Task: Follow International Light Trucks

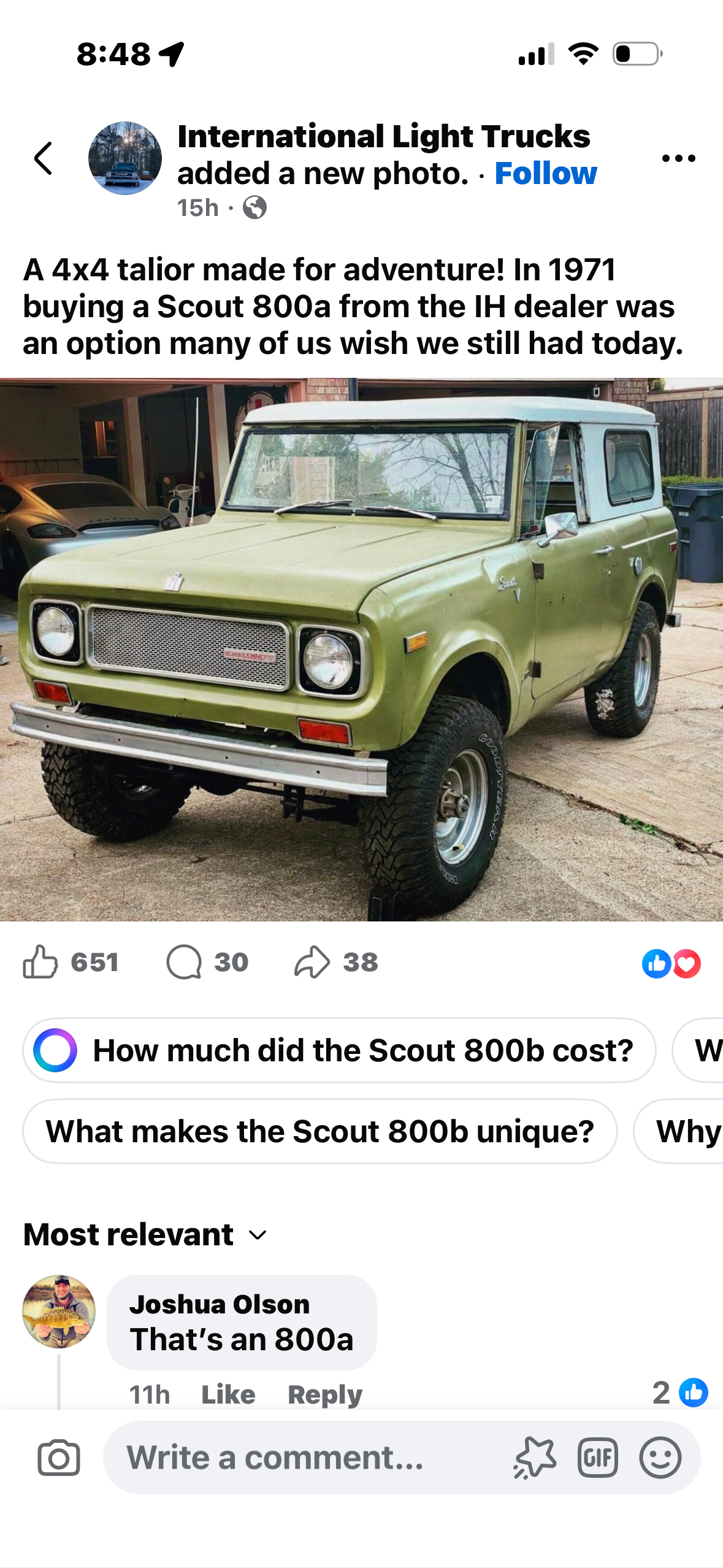Action: pos(545,174)
